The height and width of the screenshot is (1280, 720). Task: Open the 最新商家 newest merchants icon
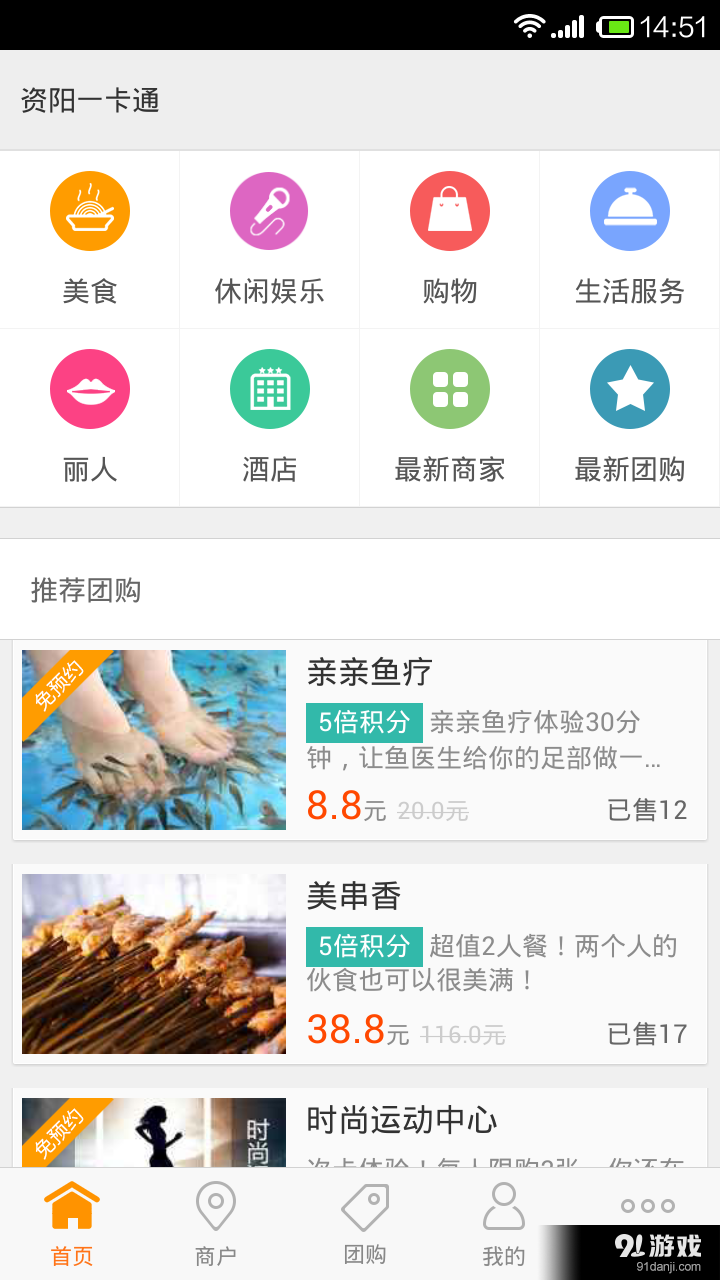click(450, 389)
